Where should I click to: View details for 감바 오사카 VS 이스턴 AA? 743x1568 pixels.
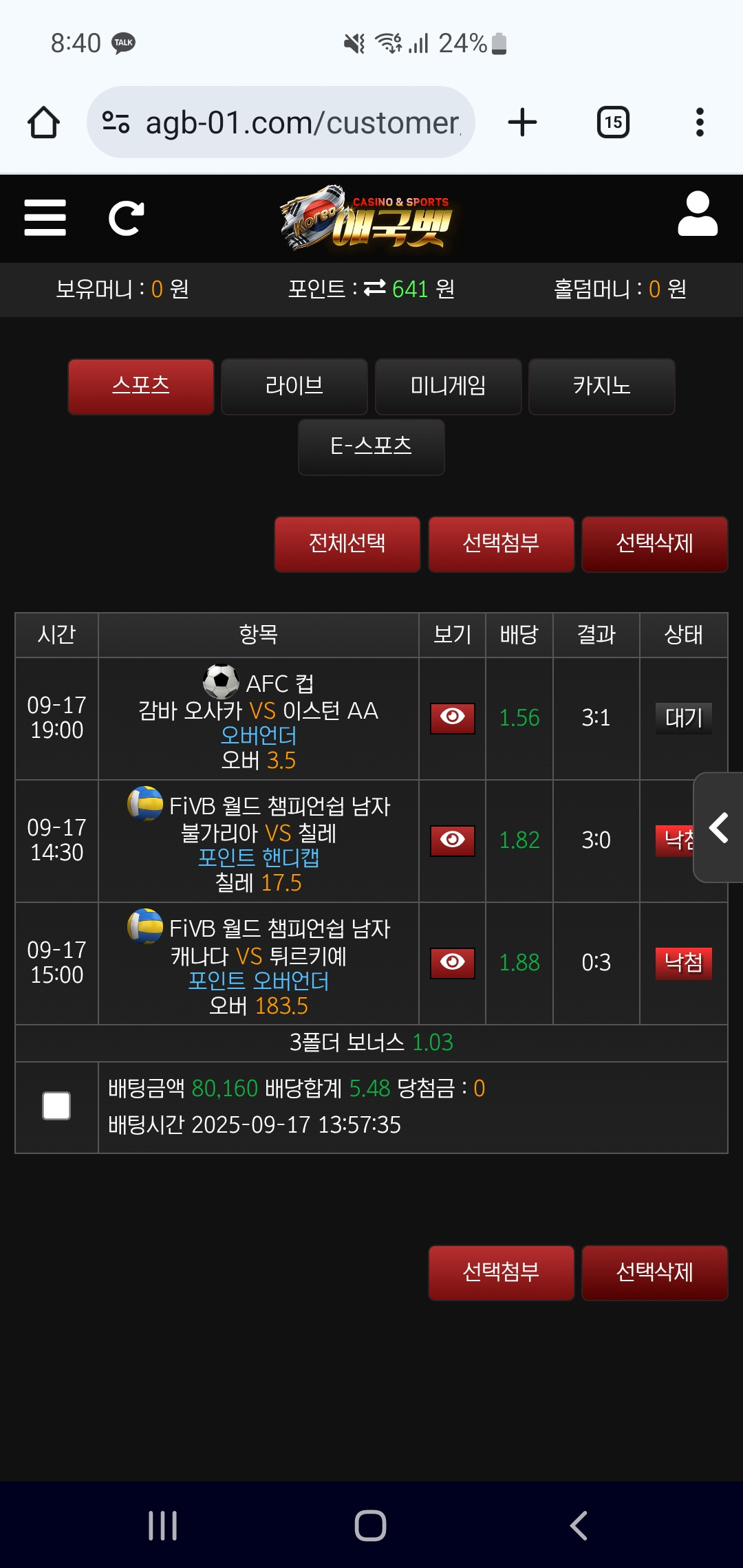(x=453, y=718)
